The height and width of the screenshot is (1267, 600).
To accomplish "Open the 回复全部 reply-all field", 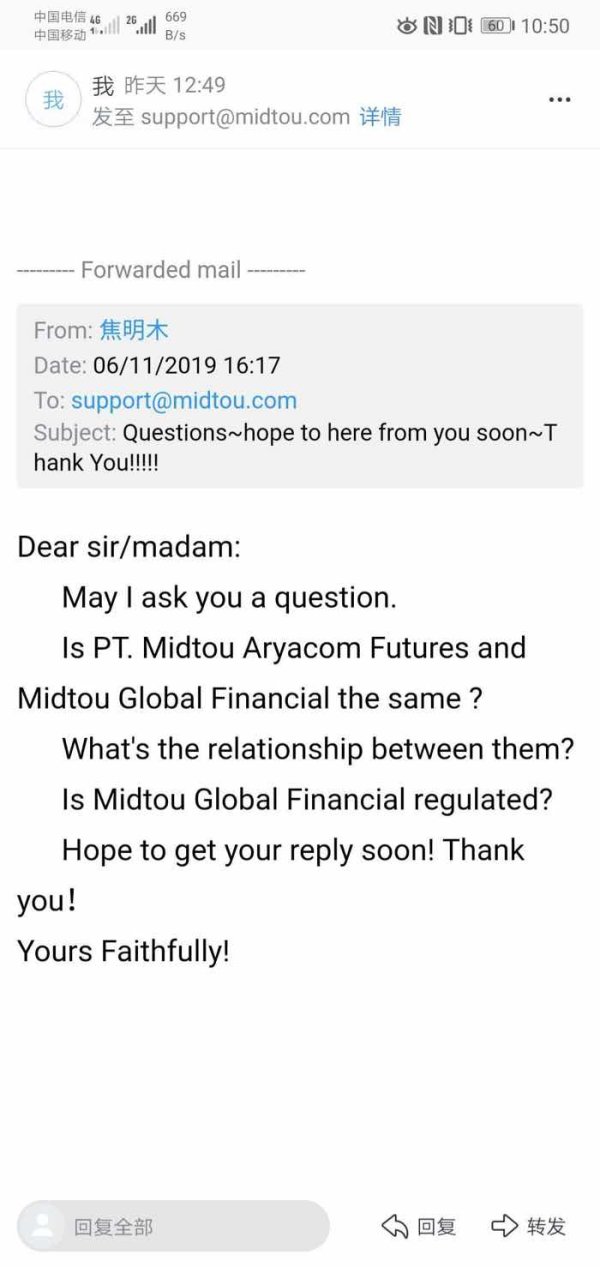I will 174,1226.
